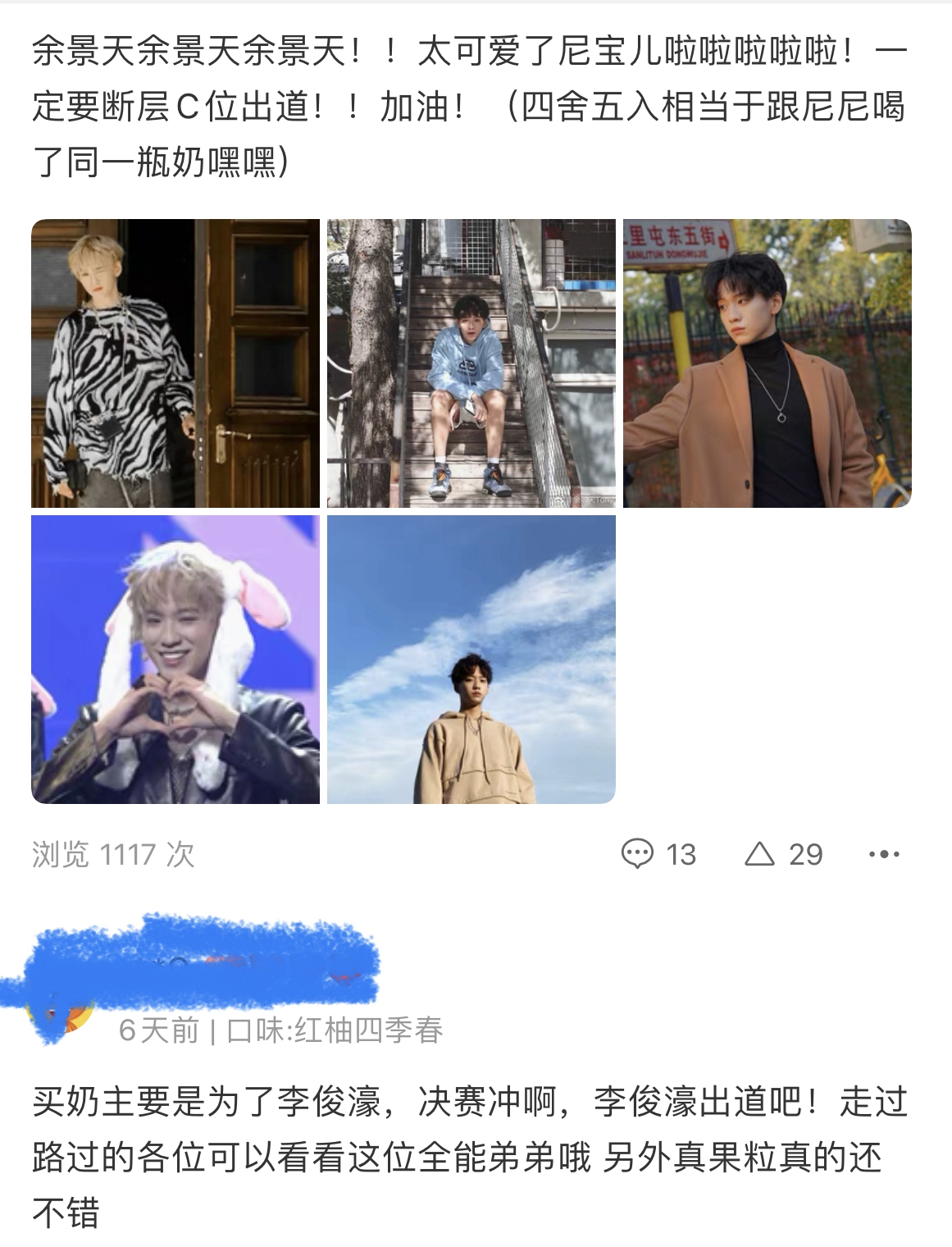Upvote the post with 29 likes
Viewport: 952px width, 1247px height.
(x=782, y=854)
